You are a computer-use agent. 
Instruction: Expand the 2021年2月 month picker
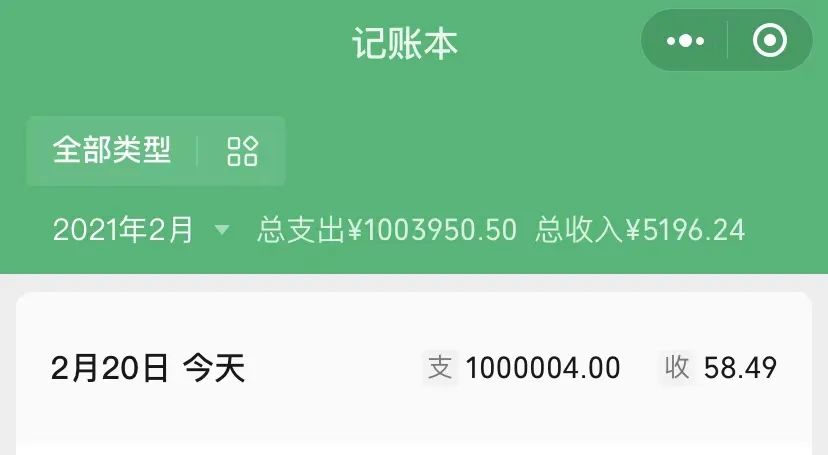[140, 230]
